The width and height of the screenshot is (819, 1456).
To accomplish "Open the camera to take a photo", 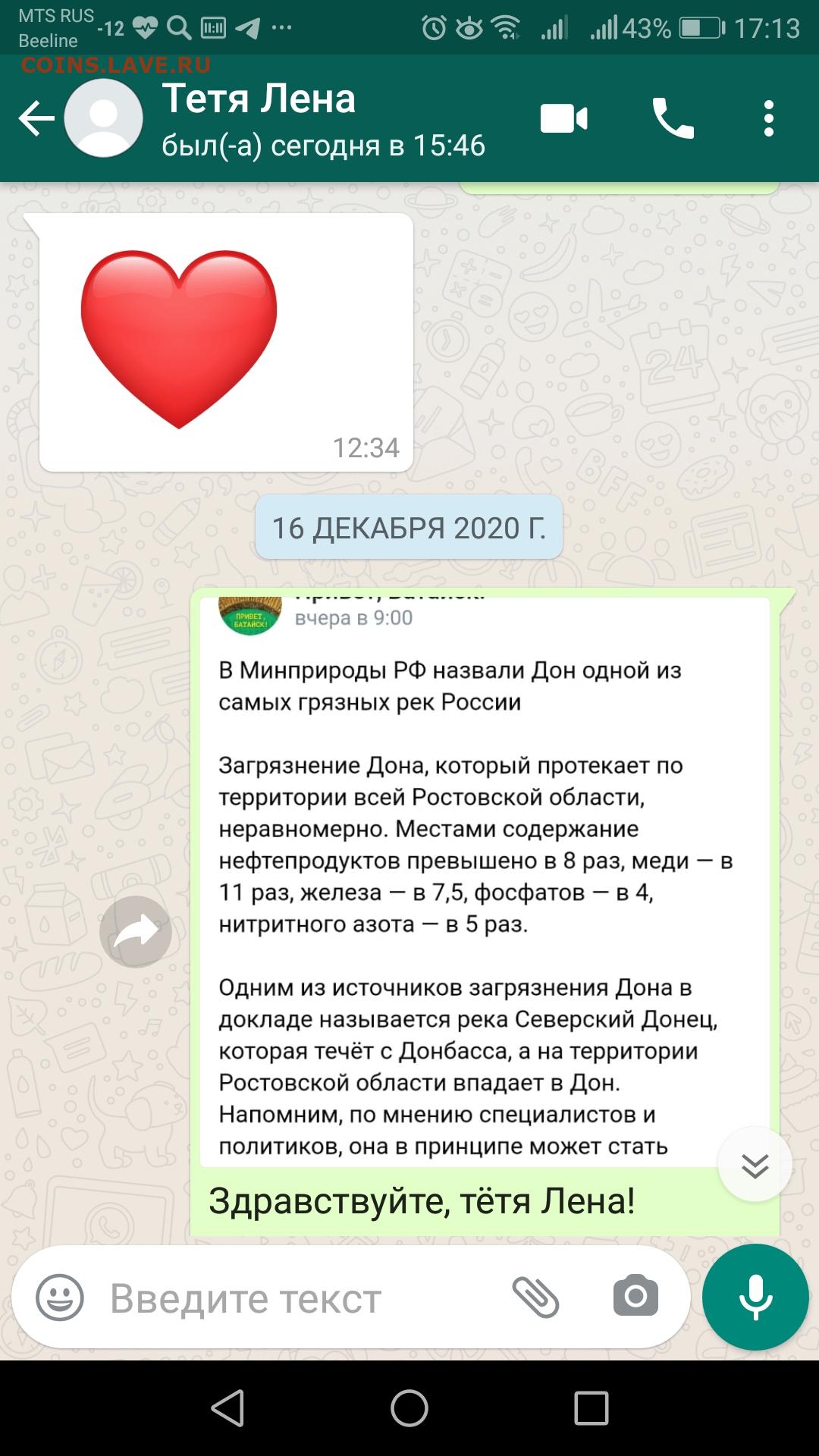I will click(x=635, y=1296).
